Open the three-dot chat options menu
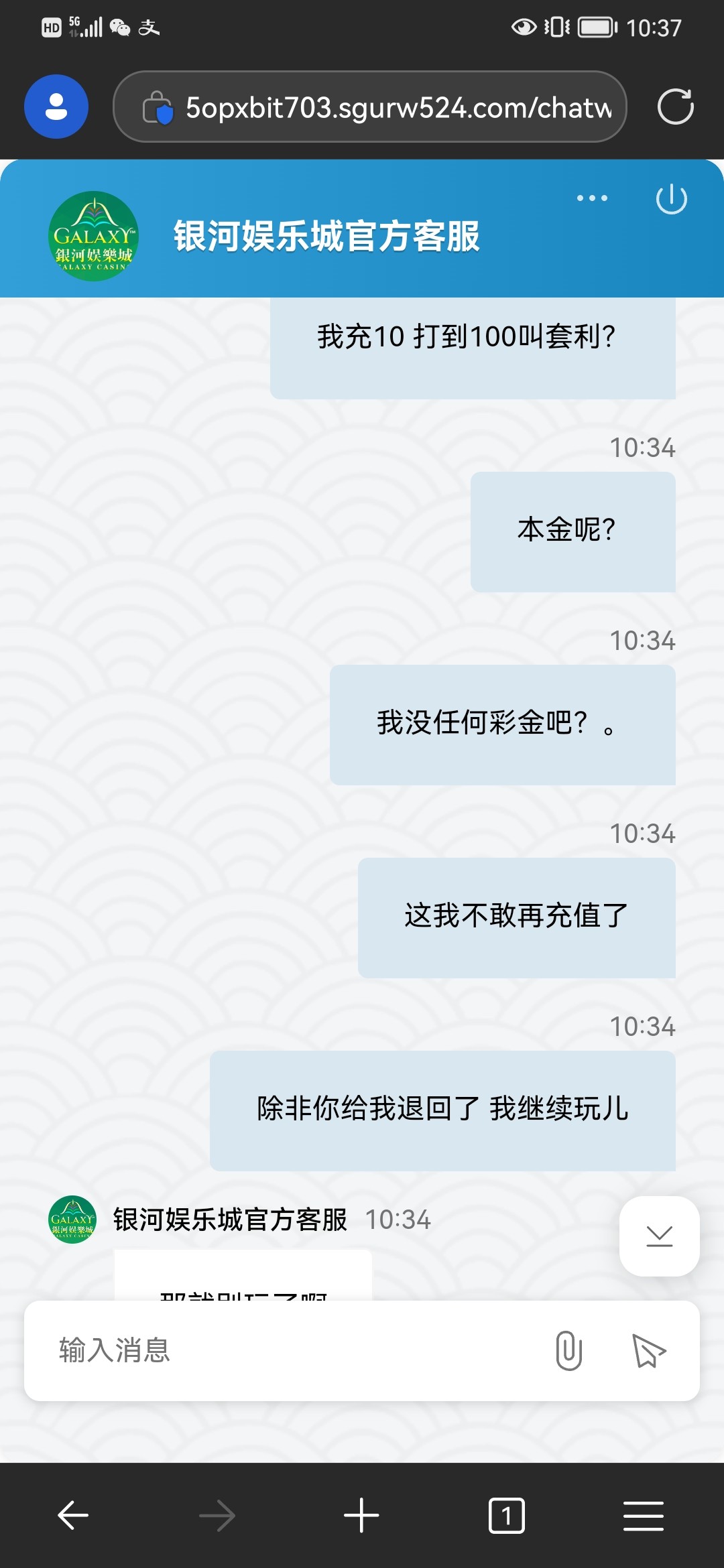 coord(592,198)
